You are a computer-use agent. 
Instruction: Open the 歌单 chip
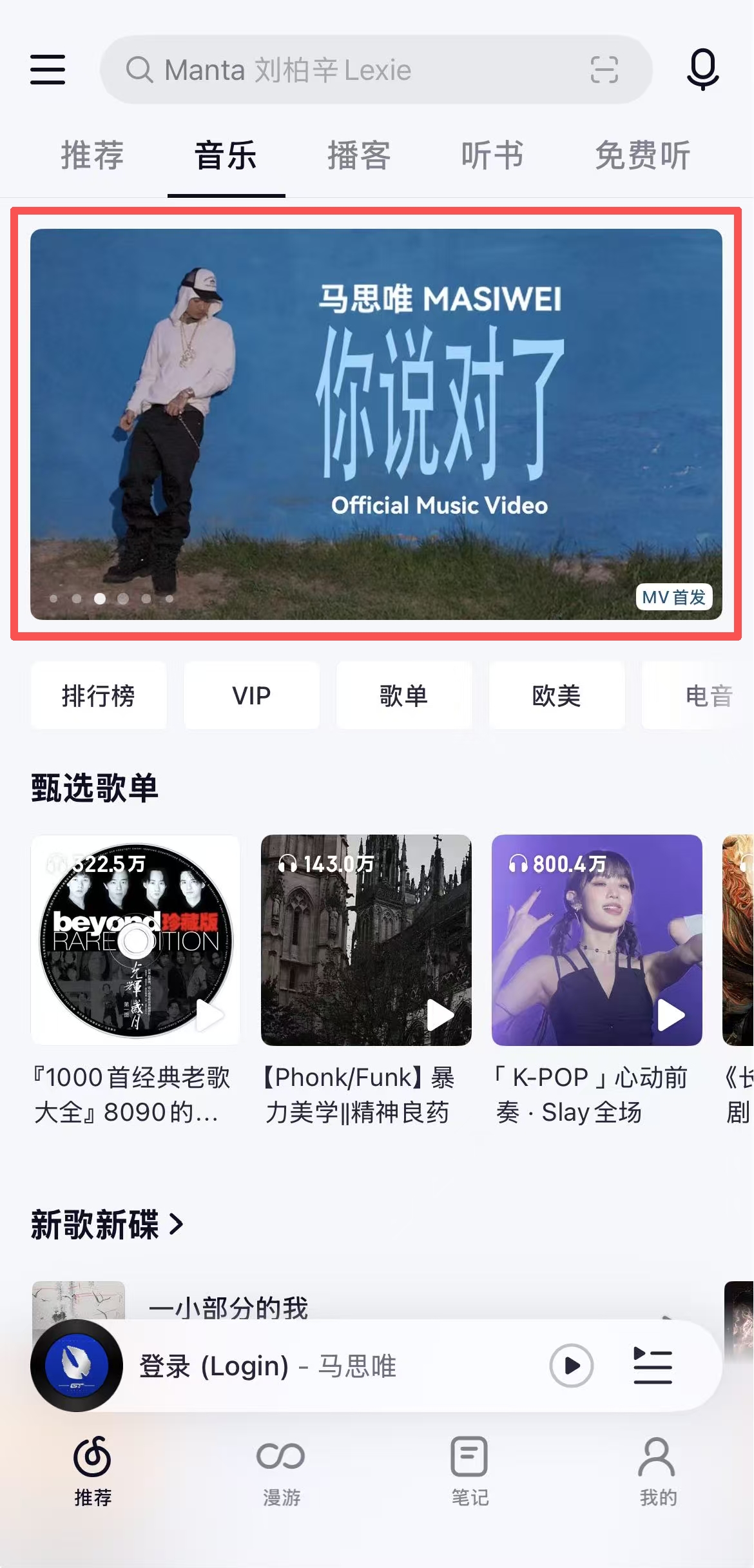[404, 696]
